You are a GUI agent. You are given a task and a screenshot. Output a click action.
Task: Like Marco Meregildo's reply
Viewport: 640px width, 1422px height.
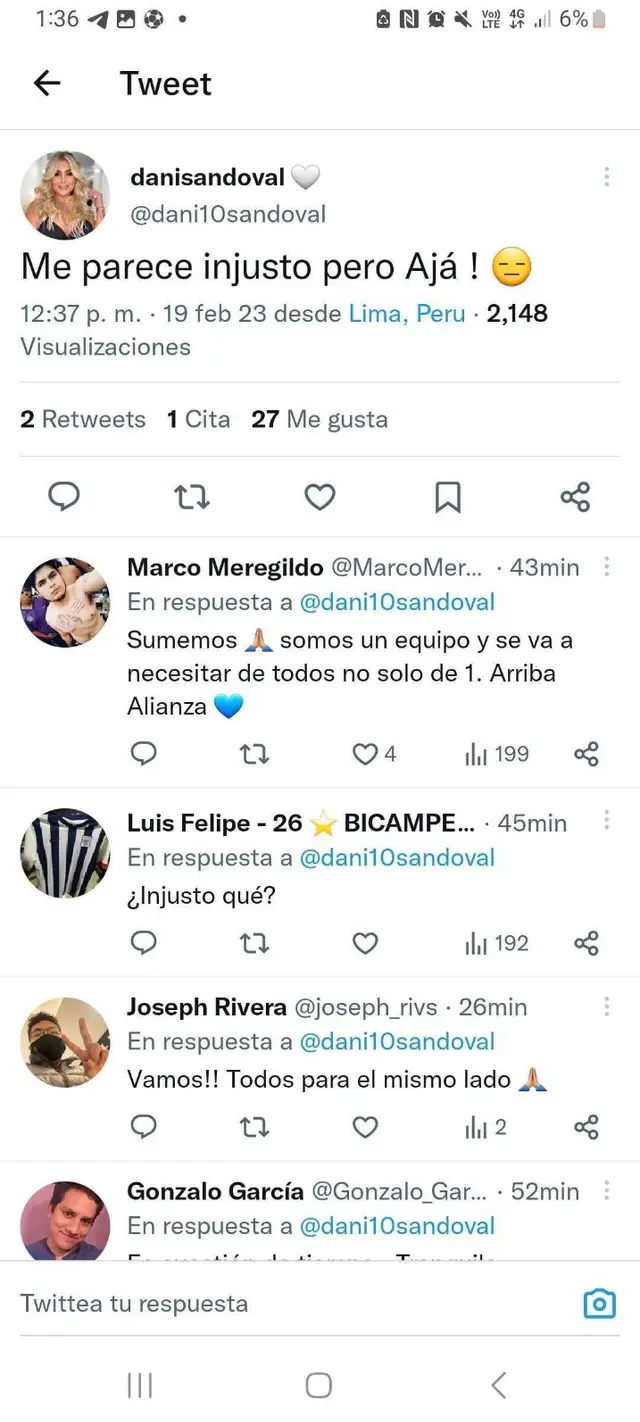coord(366,754)
